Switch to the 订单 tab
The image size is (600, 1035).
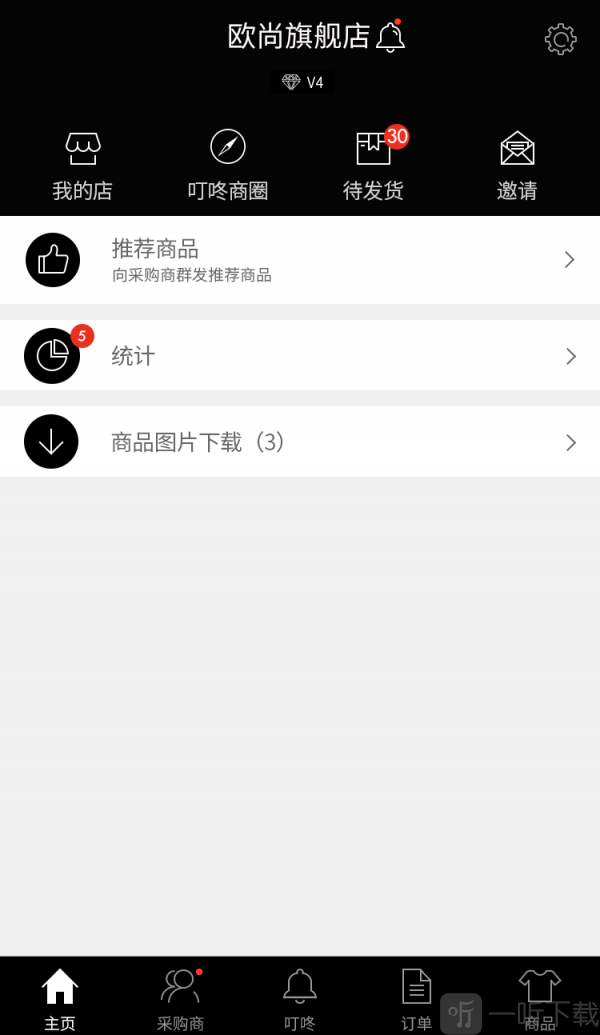pos(417,998)
